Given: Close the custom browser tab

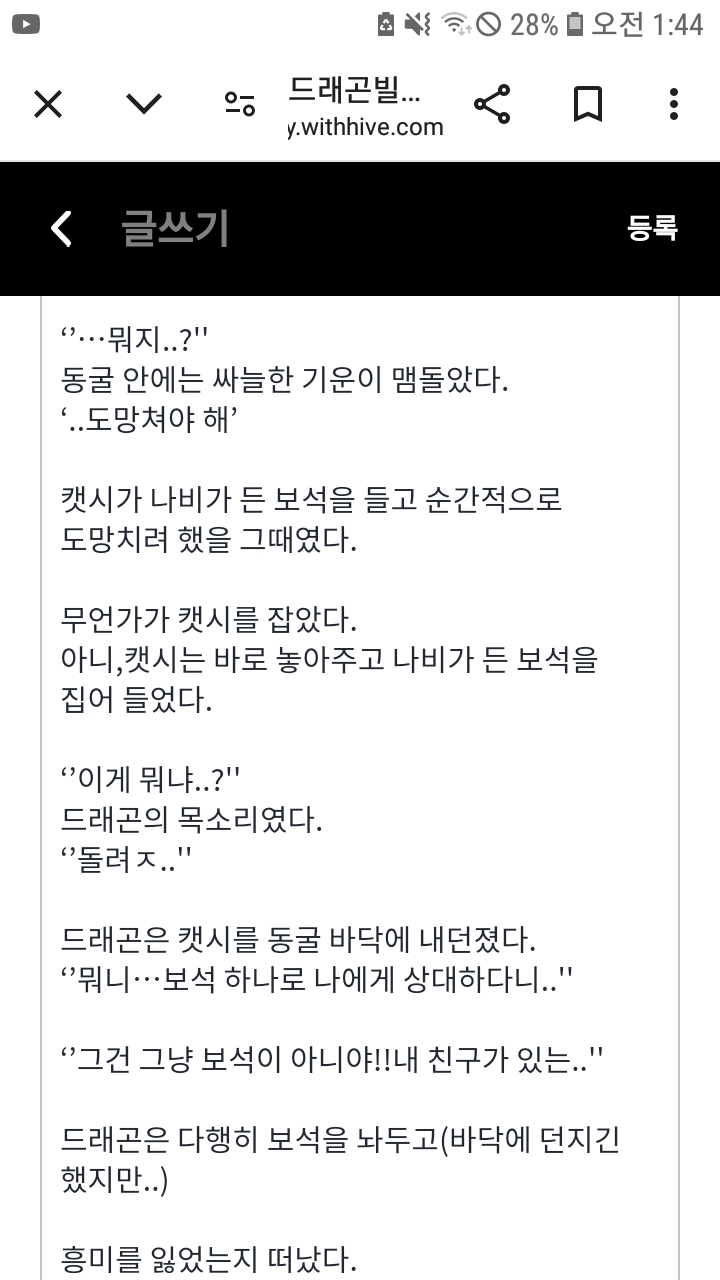Looking at the screenshot, I should tap(47, 104).
